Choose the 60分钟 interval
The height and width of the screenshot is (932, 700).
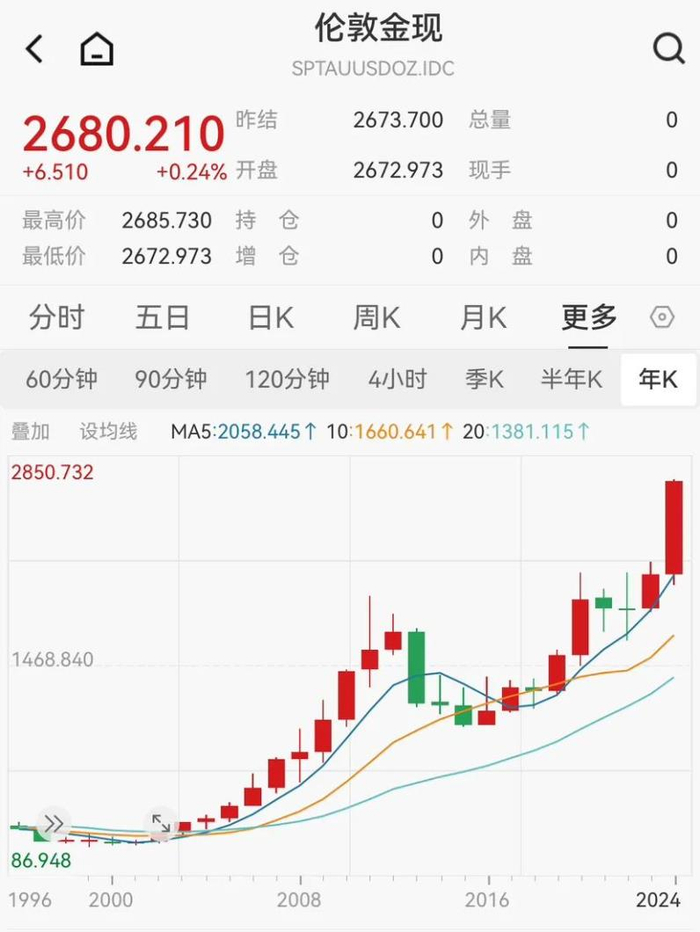[62, 380]
